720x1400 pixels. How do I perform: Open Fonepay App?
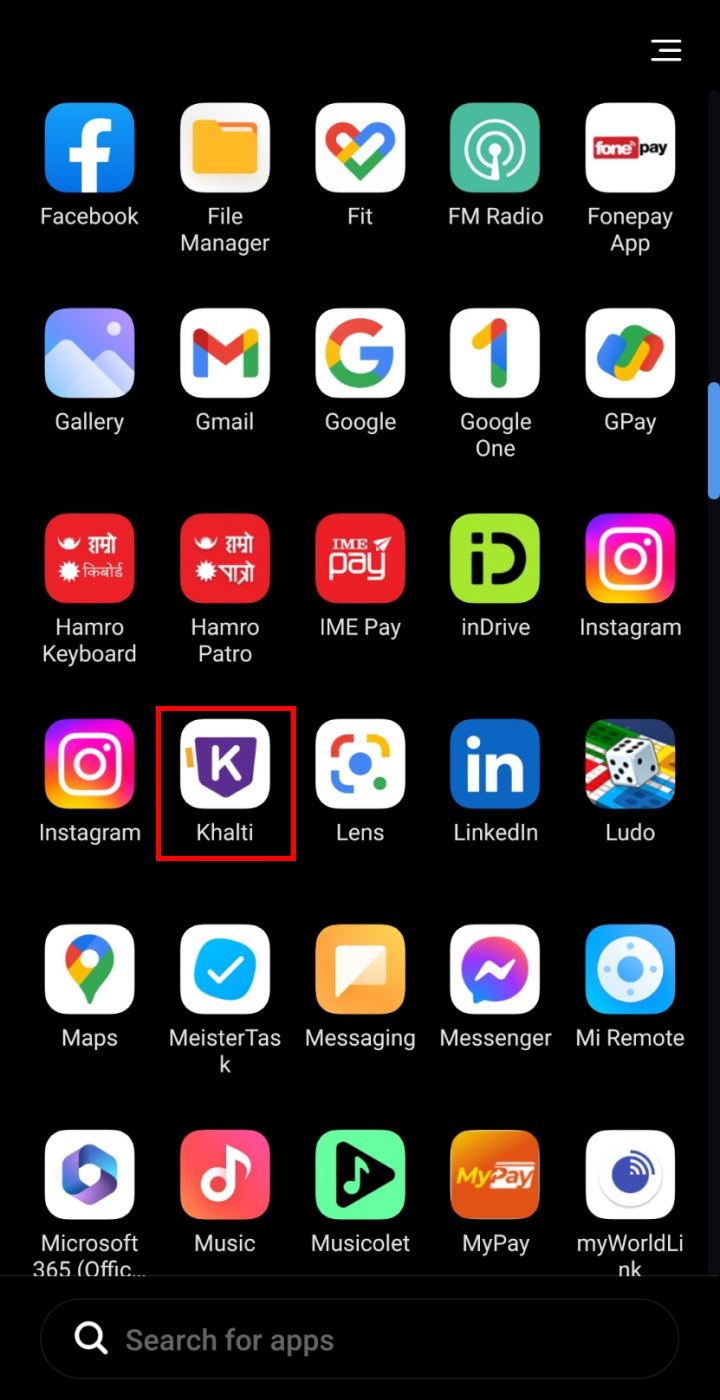630,148
